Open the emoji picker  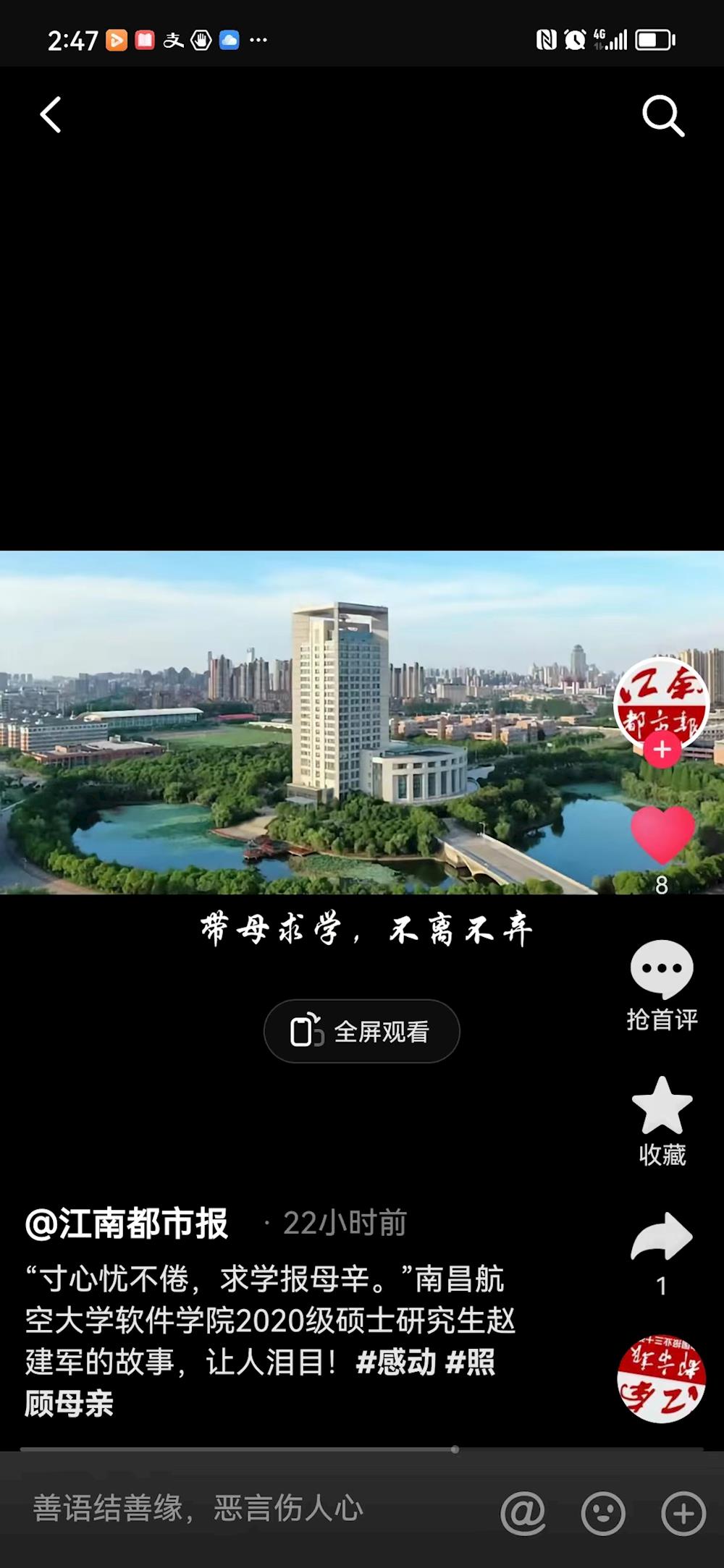coord(603,1512)
